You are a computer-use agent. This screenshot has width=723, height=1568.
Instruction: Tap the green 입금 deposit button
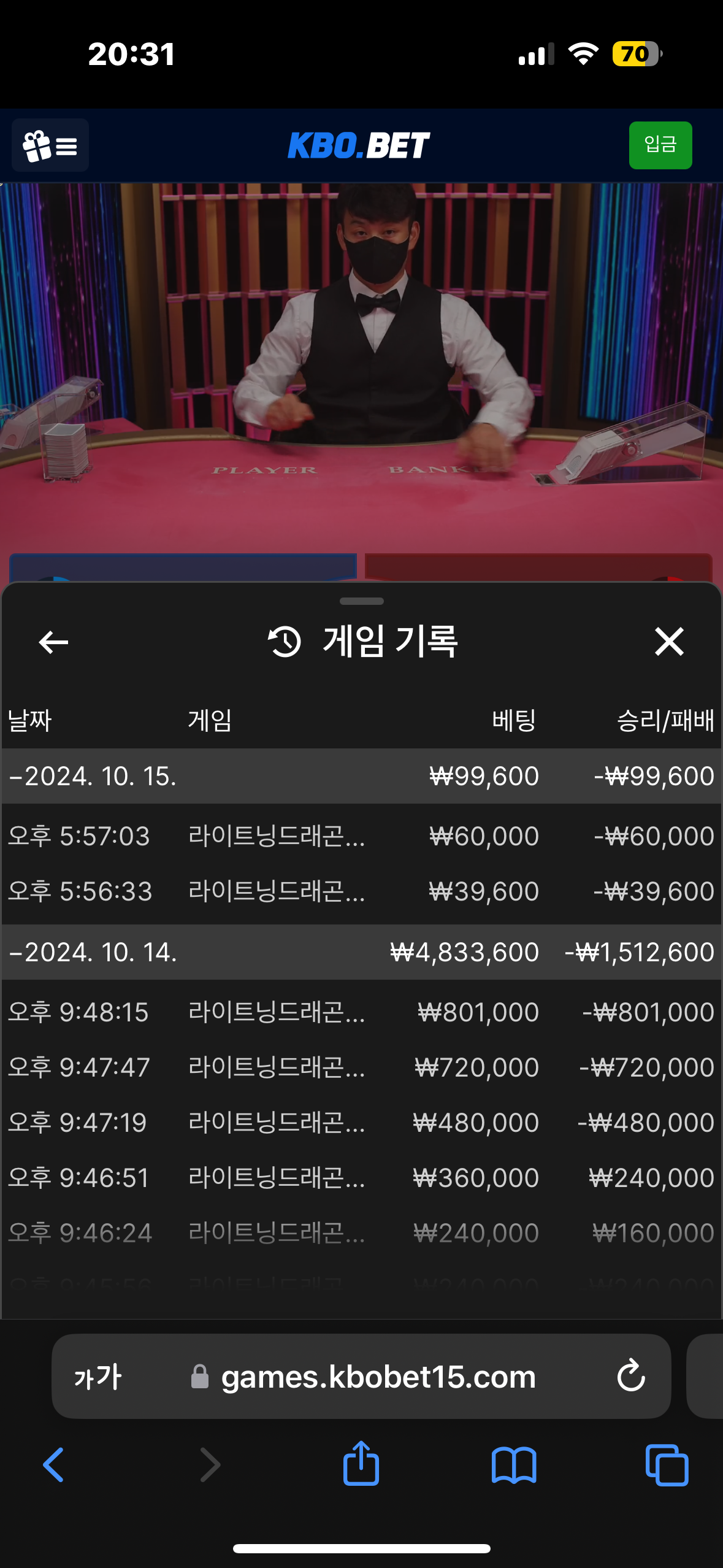660,145
